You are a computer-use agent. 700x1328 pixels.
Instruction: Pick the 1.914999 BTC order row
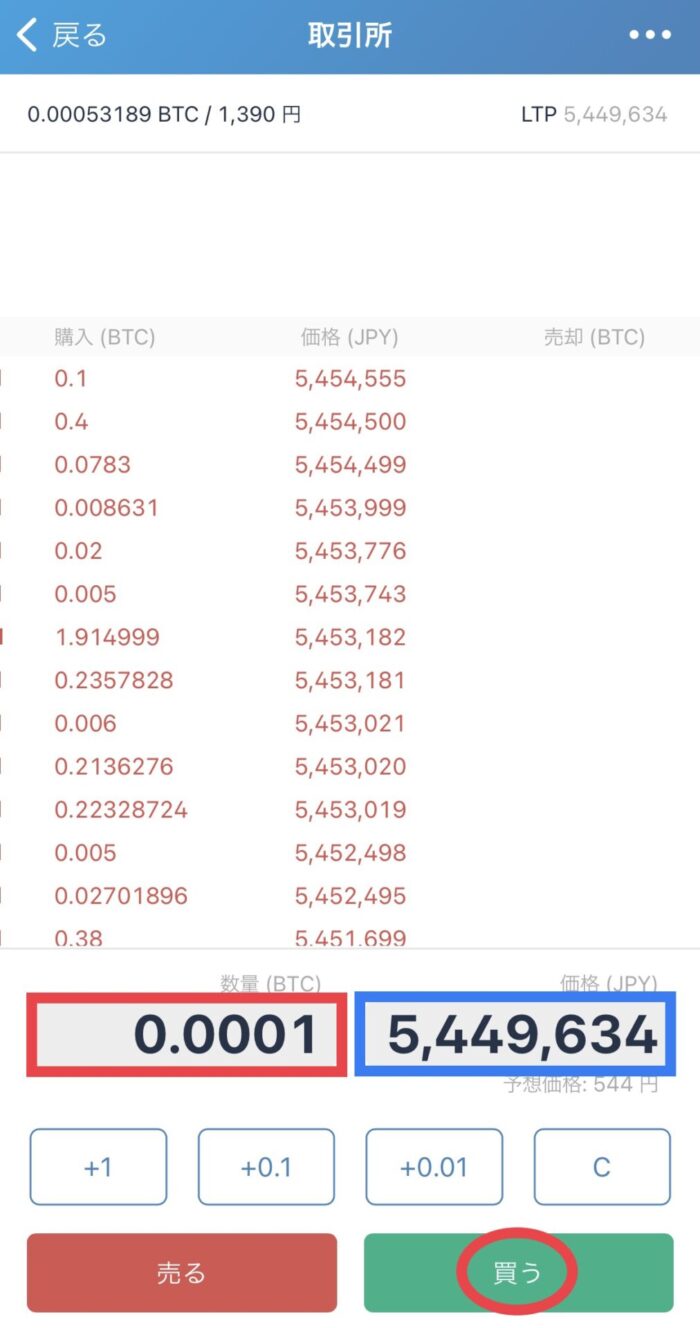click(x=350, y=637)
